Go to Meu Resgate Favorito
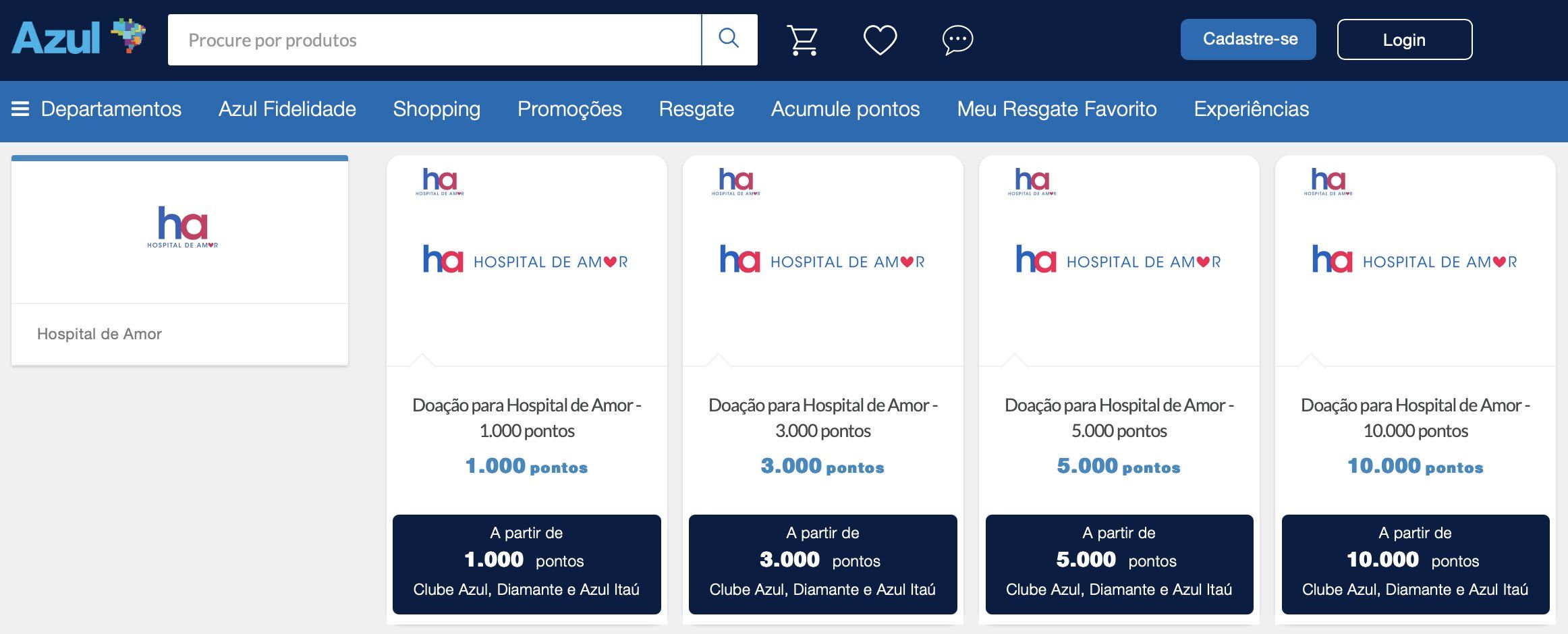The width and height of the screenshot is (1568, 634). (1057, 109)
